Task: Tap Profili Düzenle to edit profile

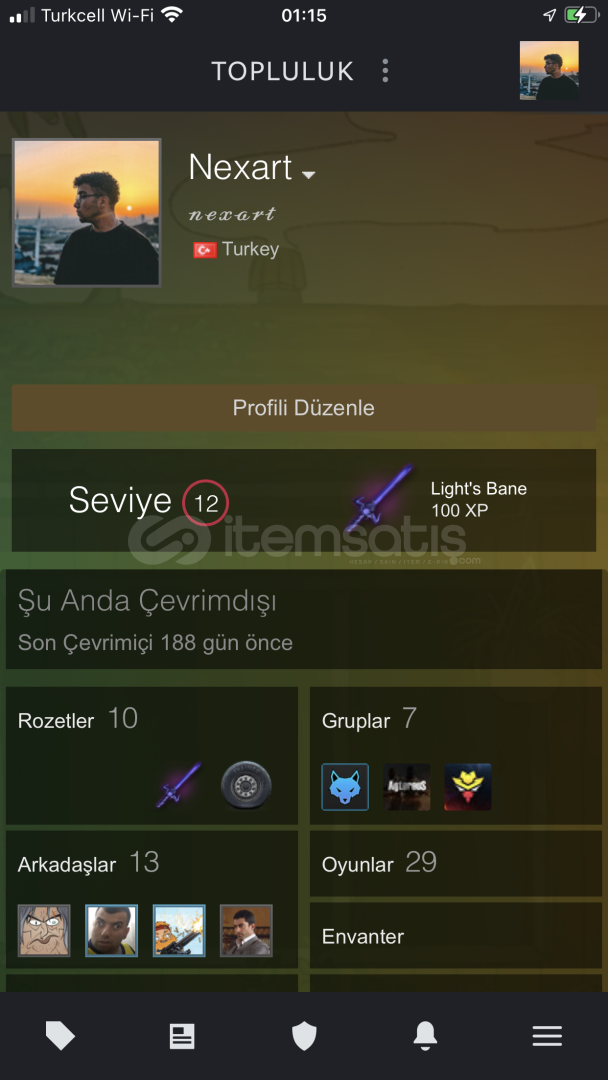Action: [304, 408]
